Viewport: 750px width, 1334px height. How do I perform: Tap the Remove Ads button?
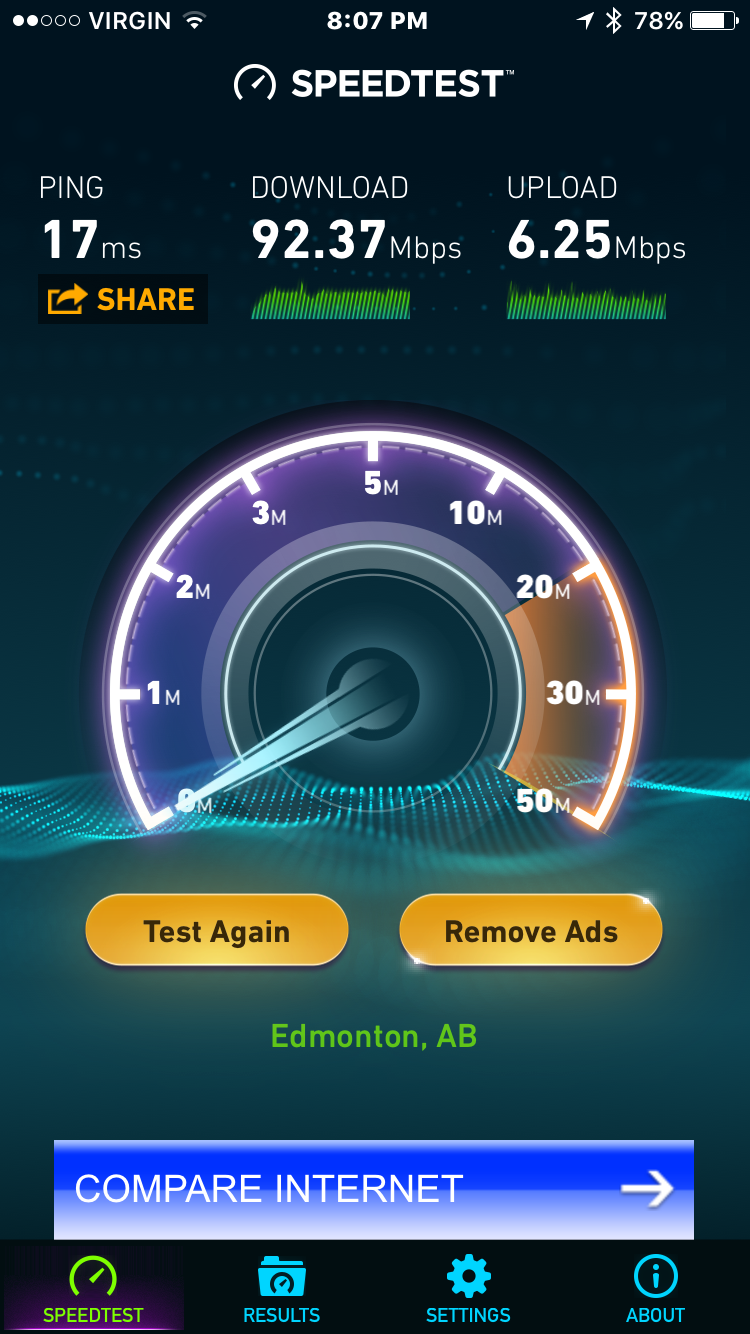(x=531, y=931)
